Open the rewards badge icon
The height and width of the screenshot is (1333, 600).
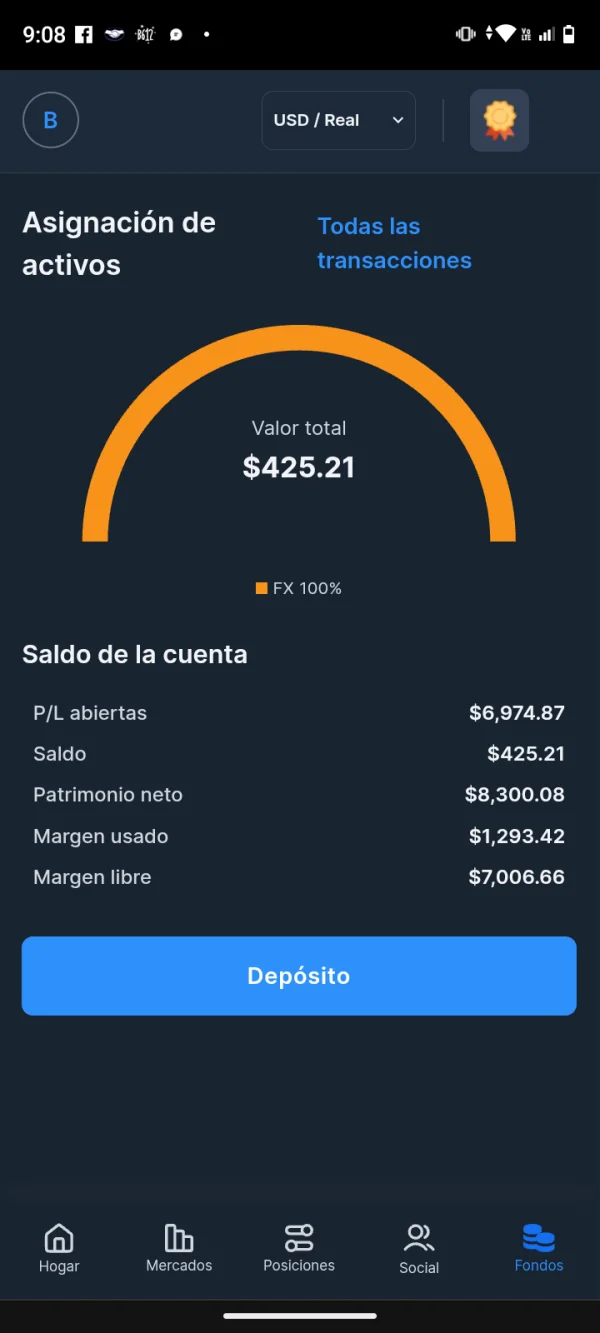pos(499,121)
